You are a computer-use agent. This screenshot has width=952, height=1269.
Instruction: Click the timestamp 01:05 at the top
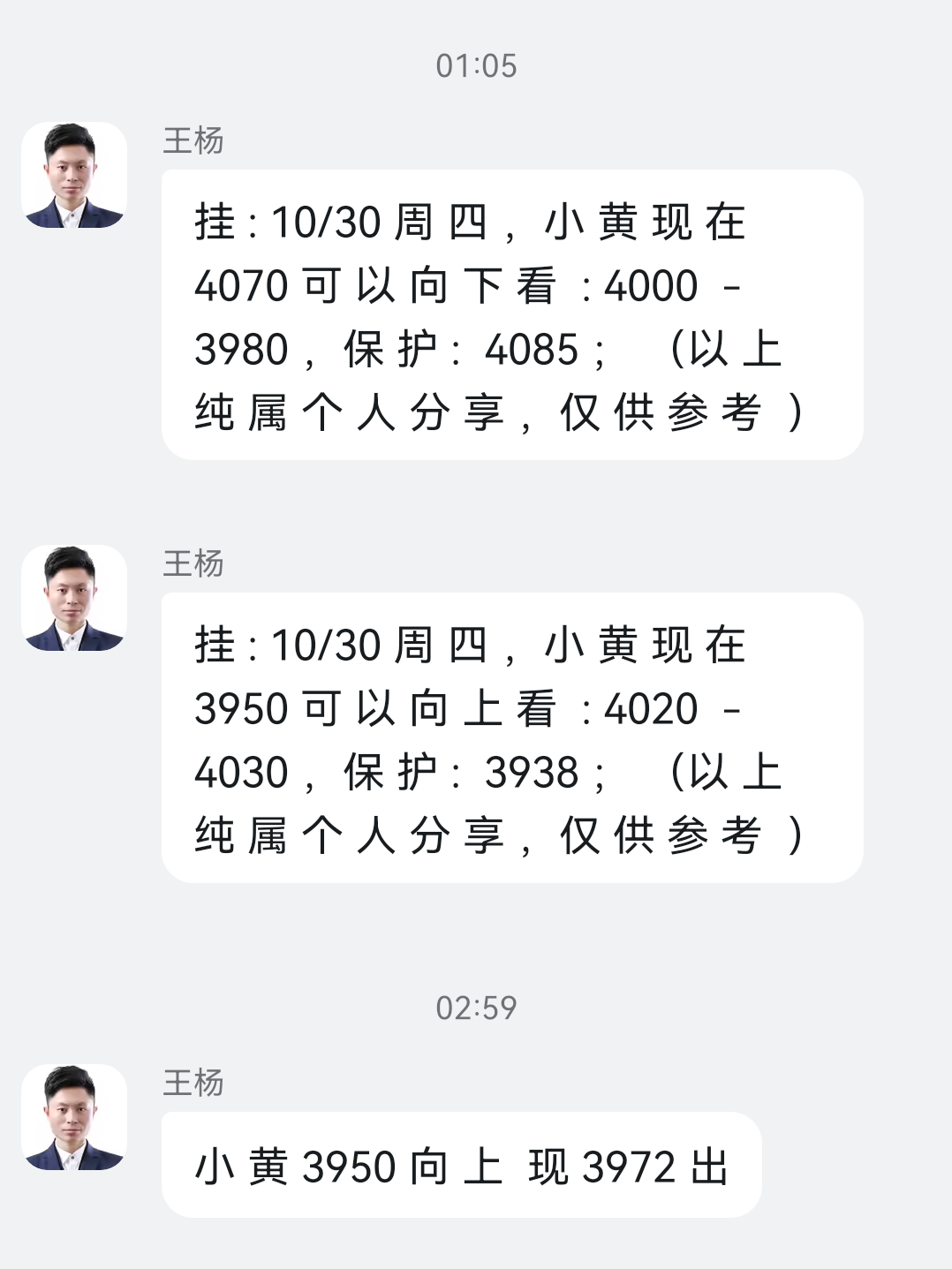coord(476,64)
